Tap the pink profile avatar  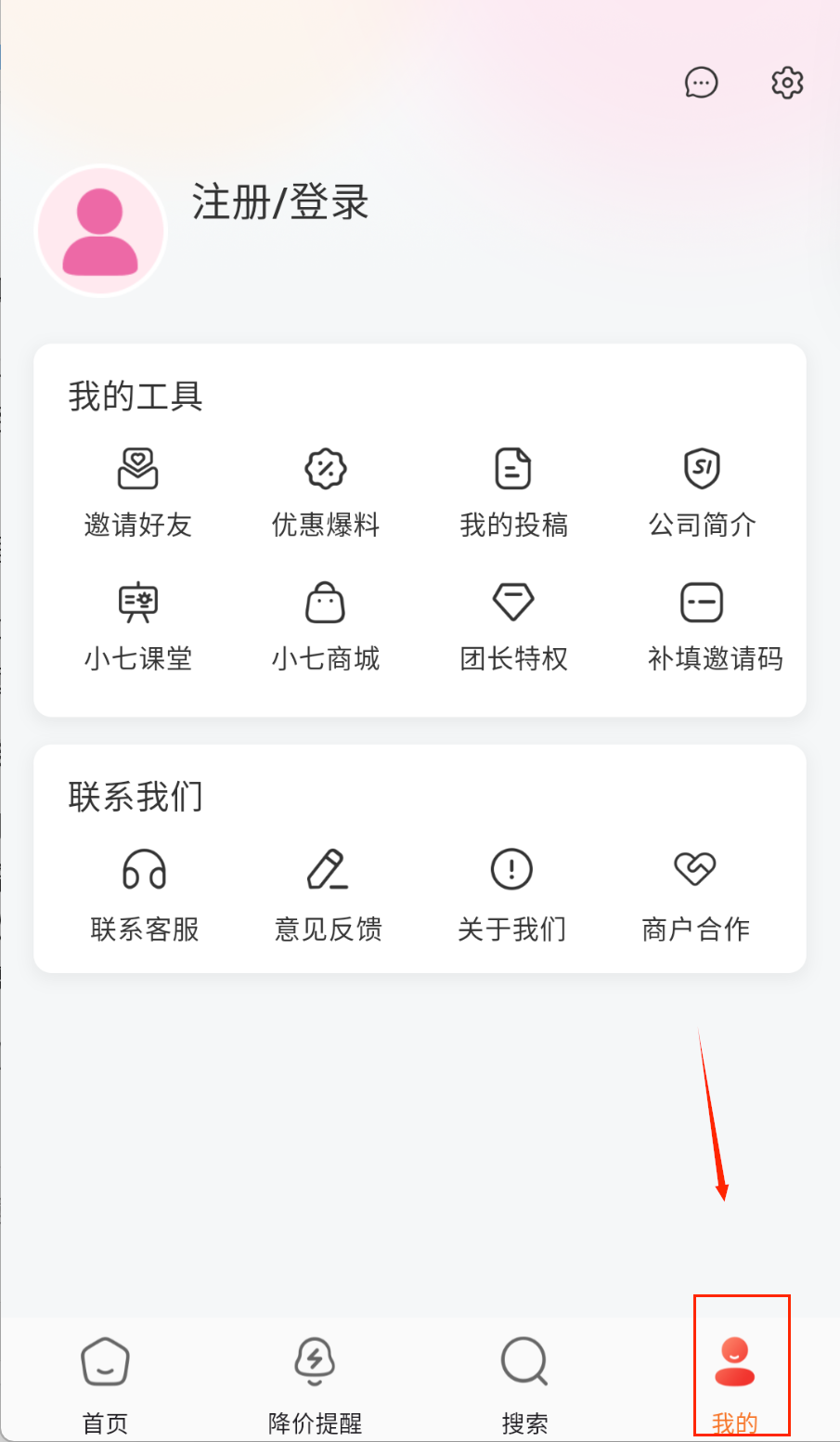click(100, 230)
